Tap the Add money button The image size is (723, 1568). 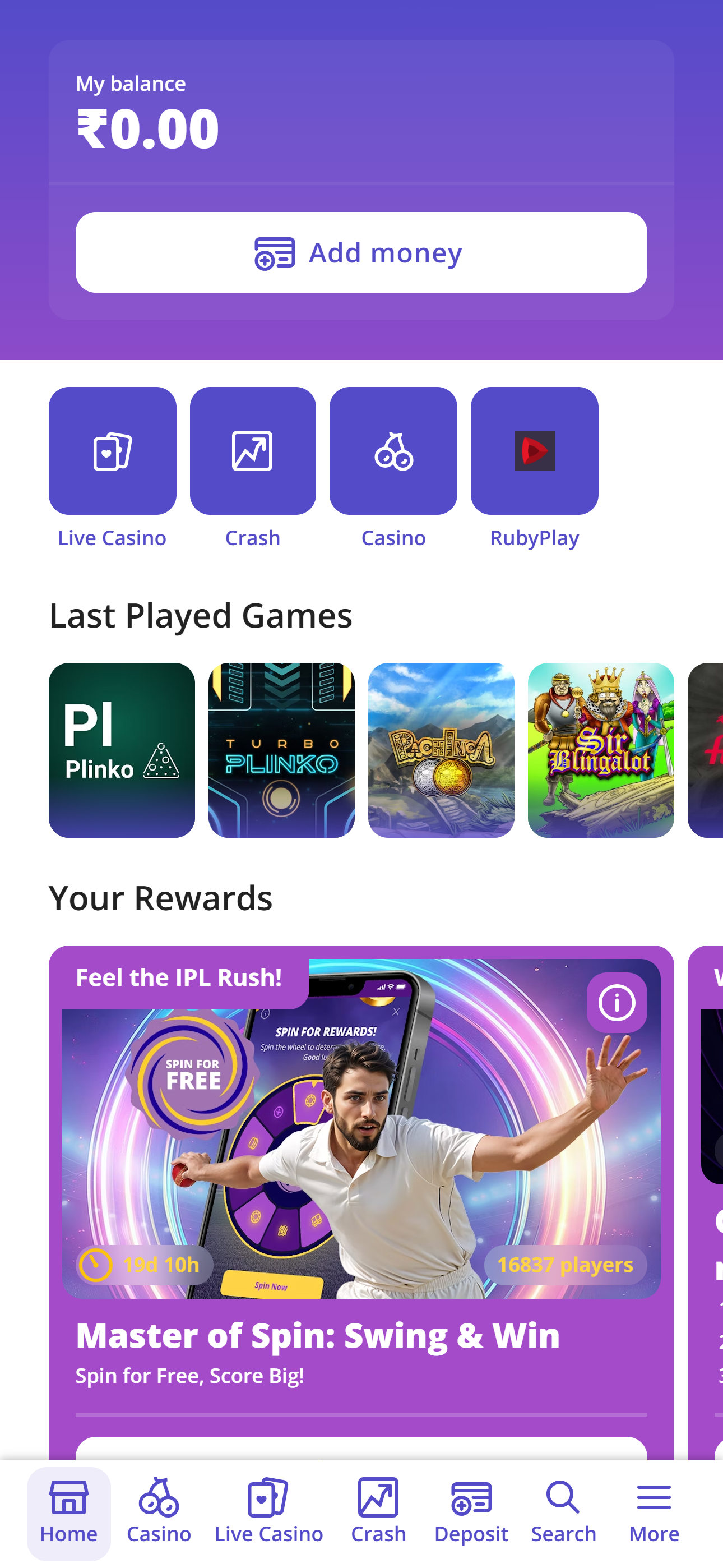pyautogui.click(x=361, y=252)
